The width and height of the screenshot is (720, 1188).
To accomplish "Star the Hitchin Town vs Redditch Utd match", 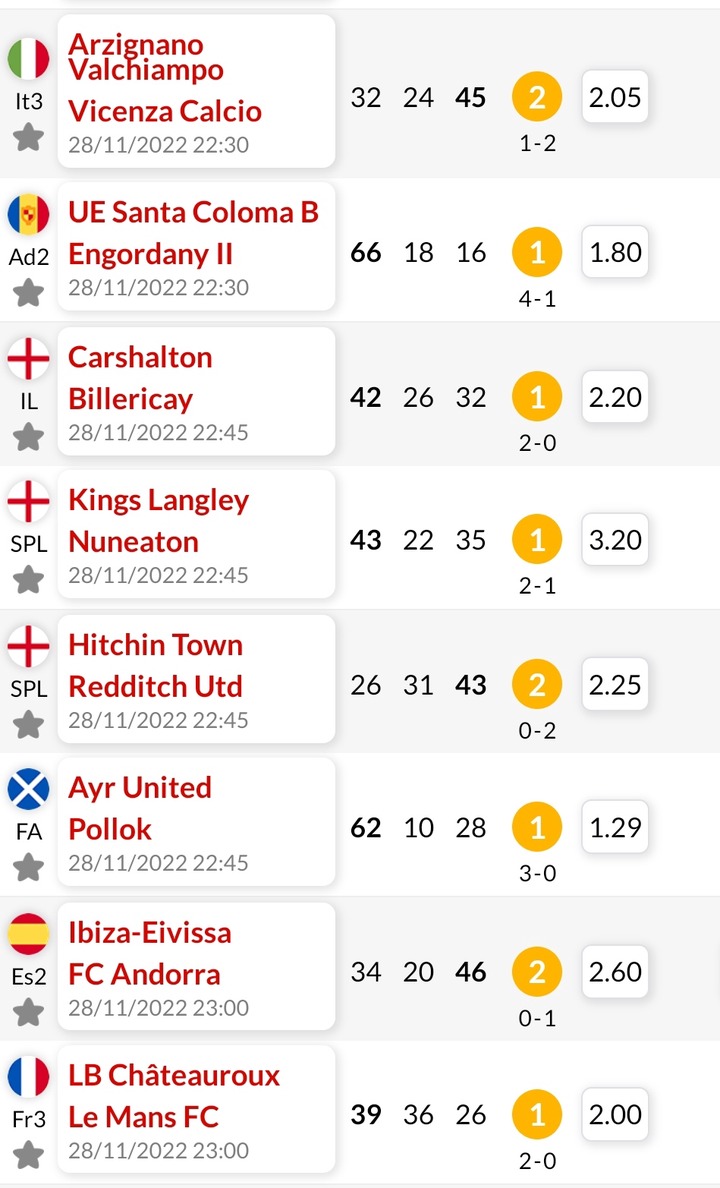I will point(29,724).
